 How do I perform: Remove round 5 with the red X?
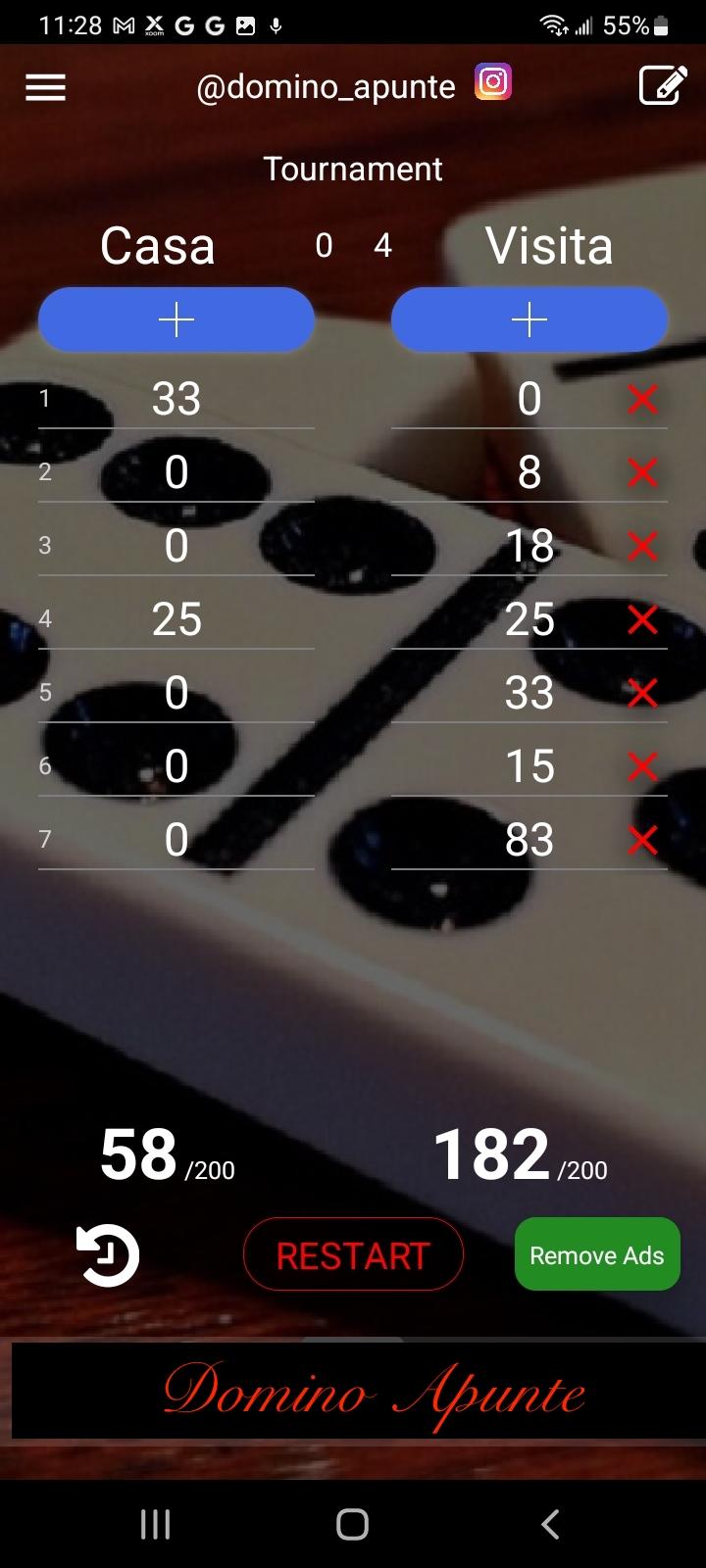pos(642,693)
